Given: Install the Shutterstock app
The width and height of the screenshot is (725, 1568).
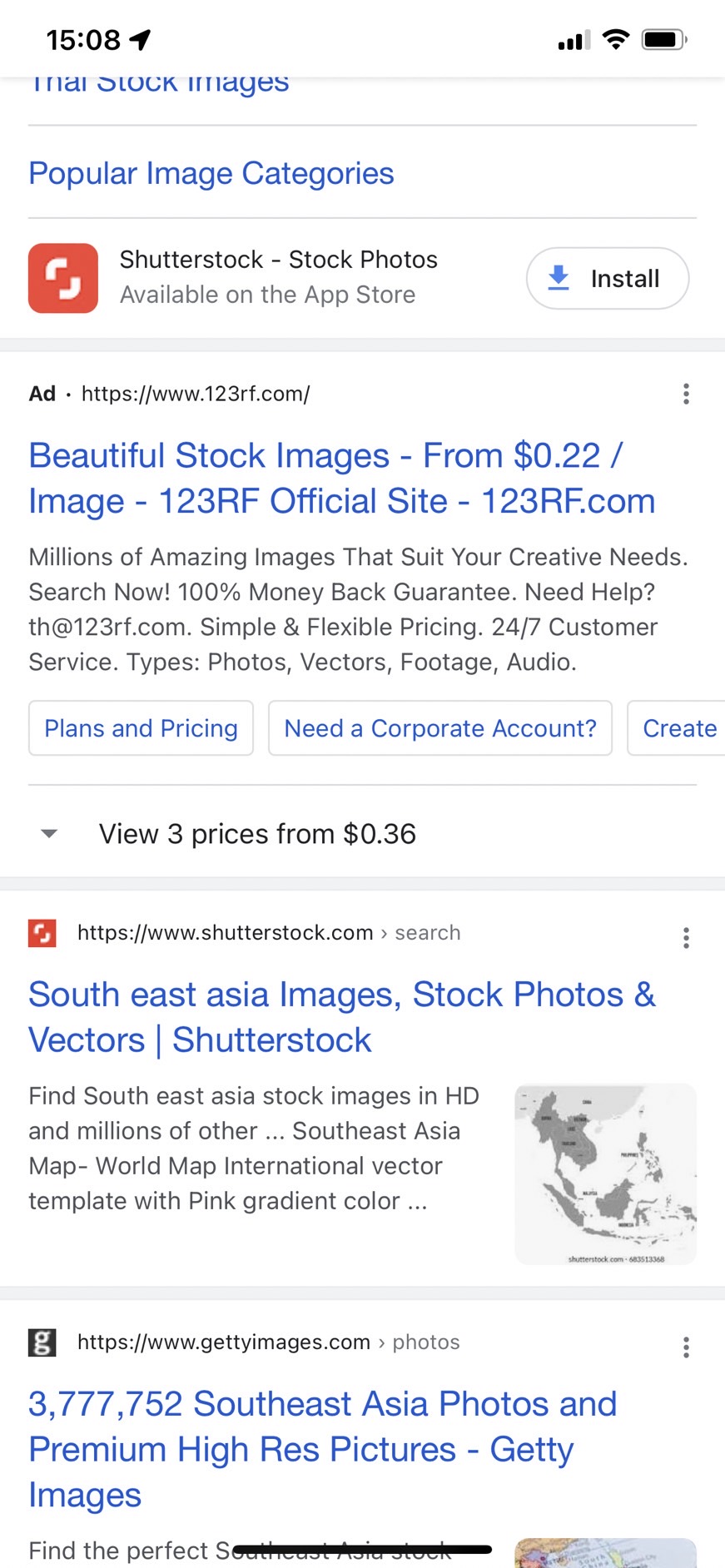Looking at the screenshot, I should coord(608,278).
